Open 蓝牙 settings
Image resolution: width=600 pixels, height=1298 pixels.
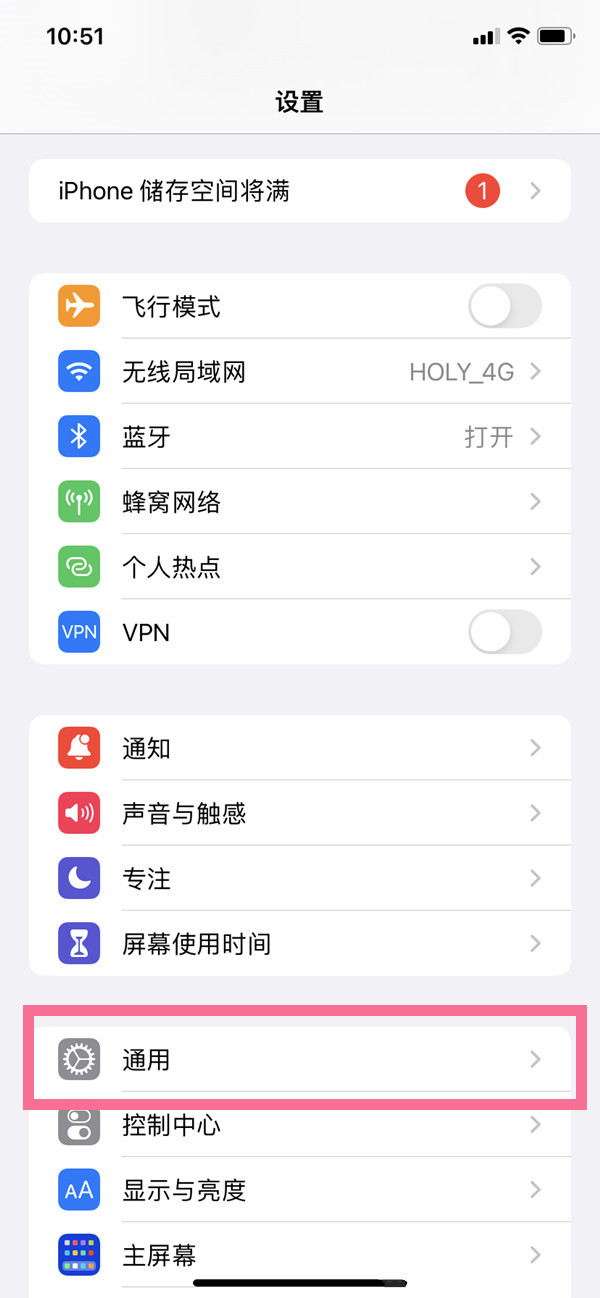point(300,437)
